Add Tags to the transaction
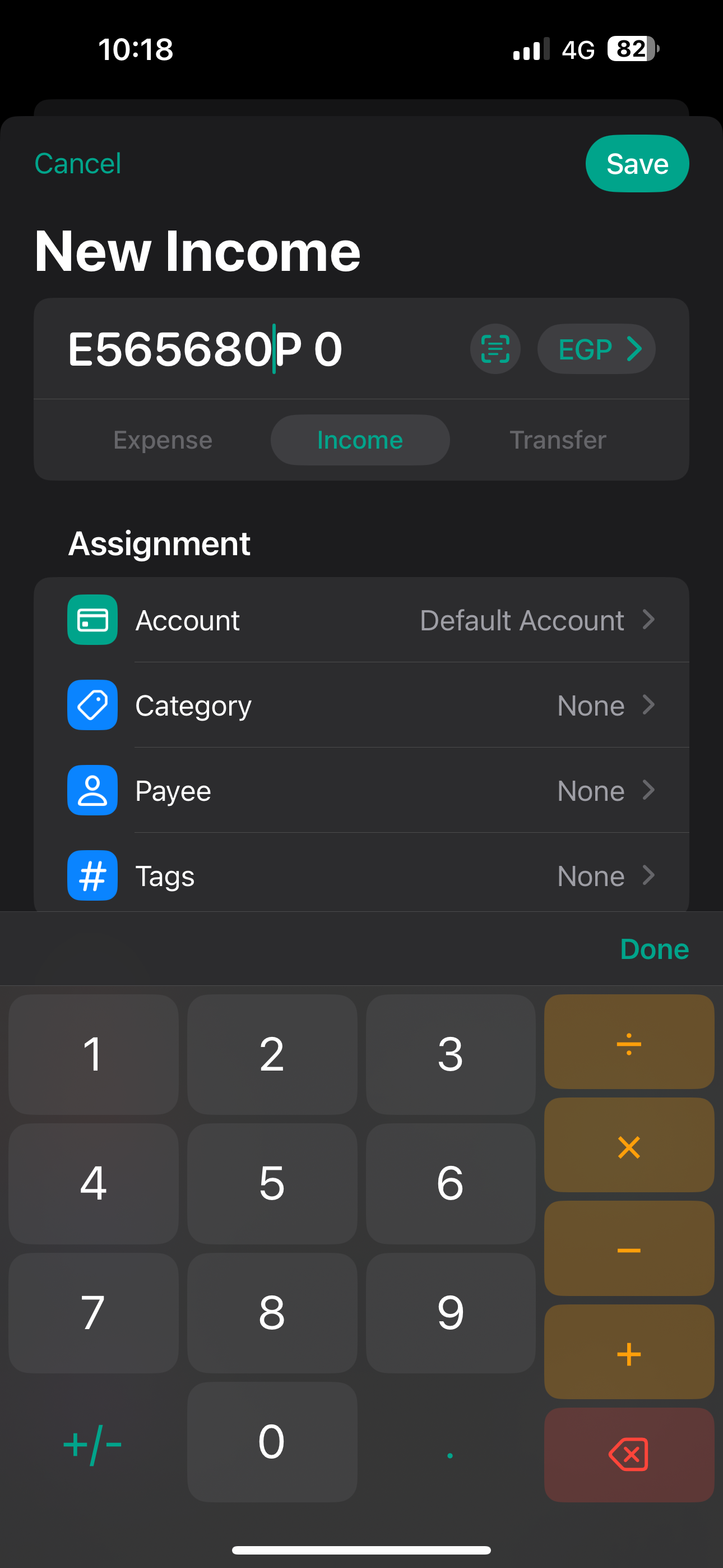 [x=361, y=876]
